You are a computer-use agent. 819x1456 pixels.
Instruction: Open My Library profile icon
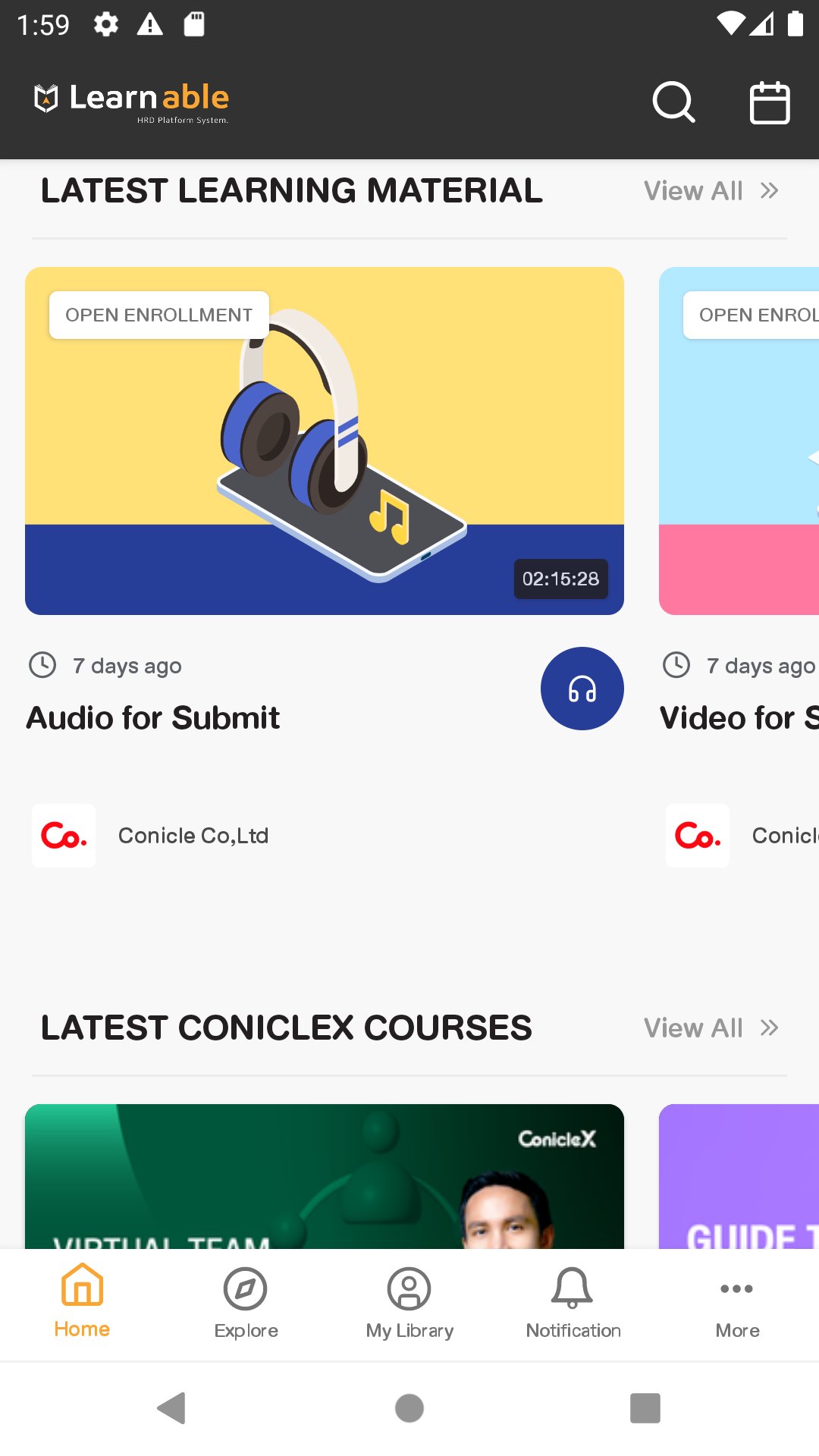click(409, 1289)
